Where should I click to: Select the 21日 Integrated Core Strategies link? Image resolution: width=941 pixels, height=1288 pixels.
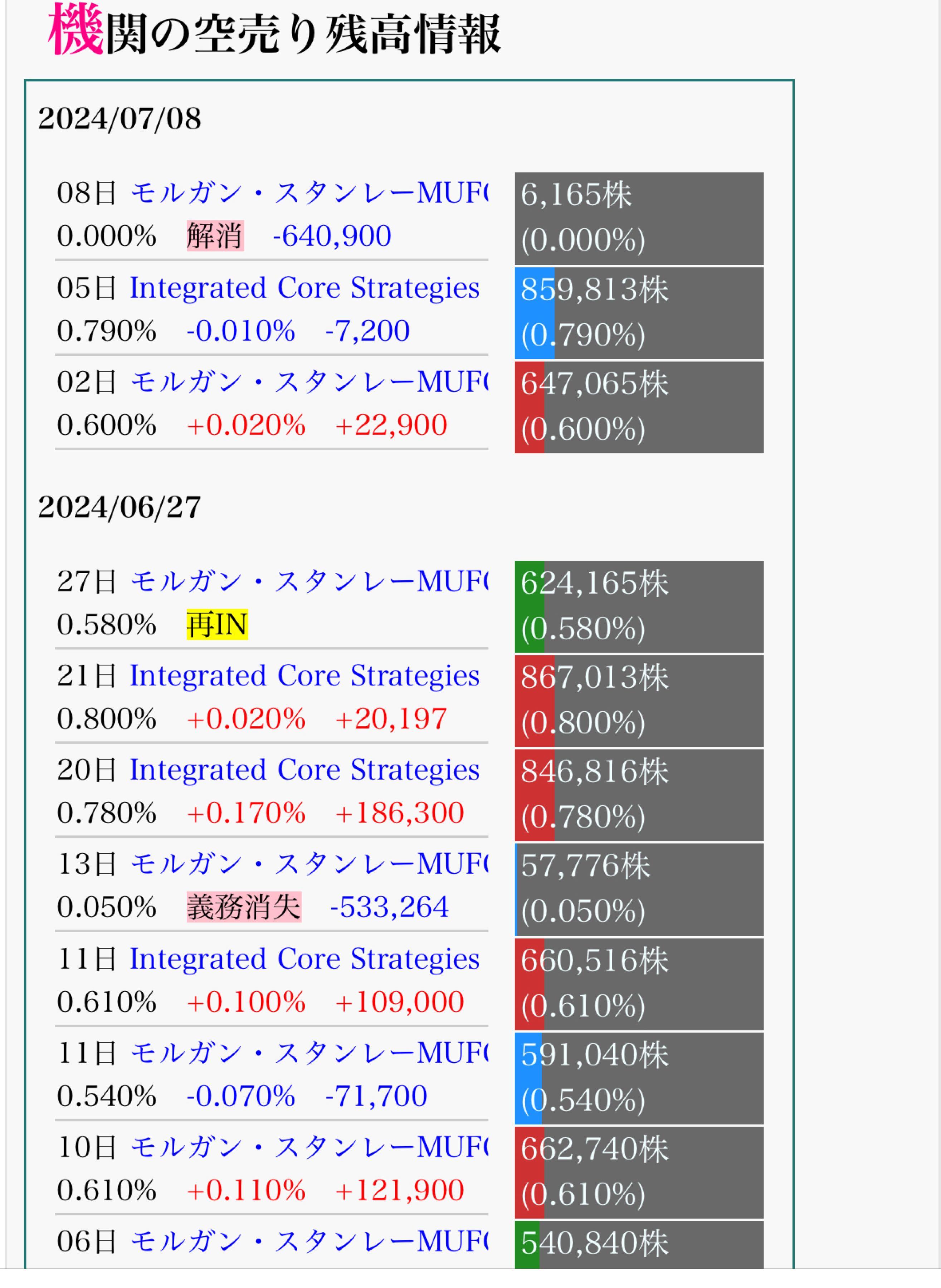(304, 675)
